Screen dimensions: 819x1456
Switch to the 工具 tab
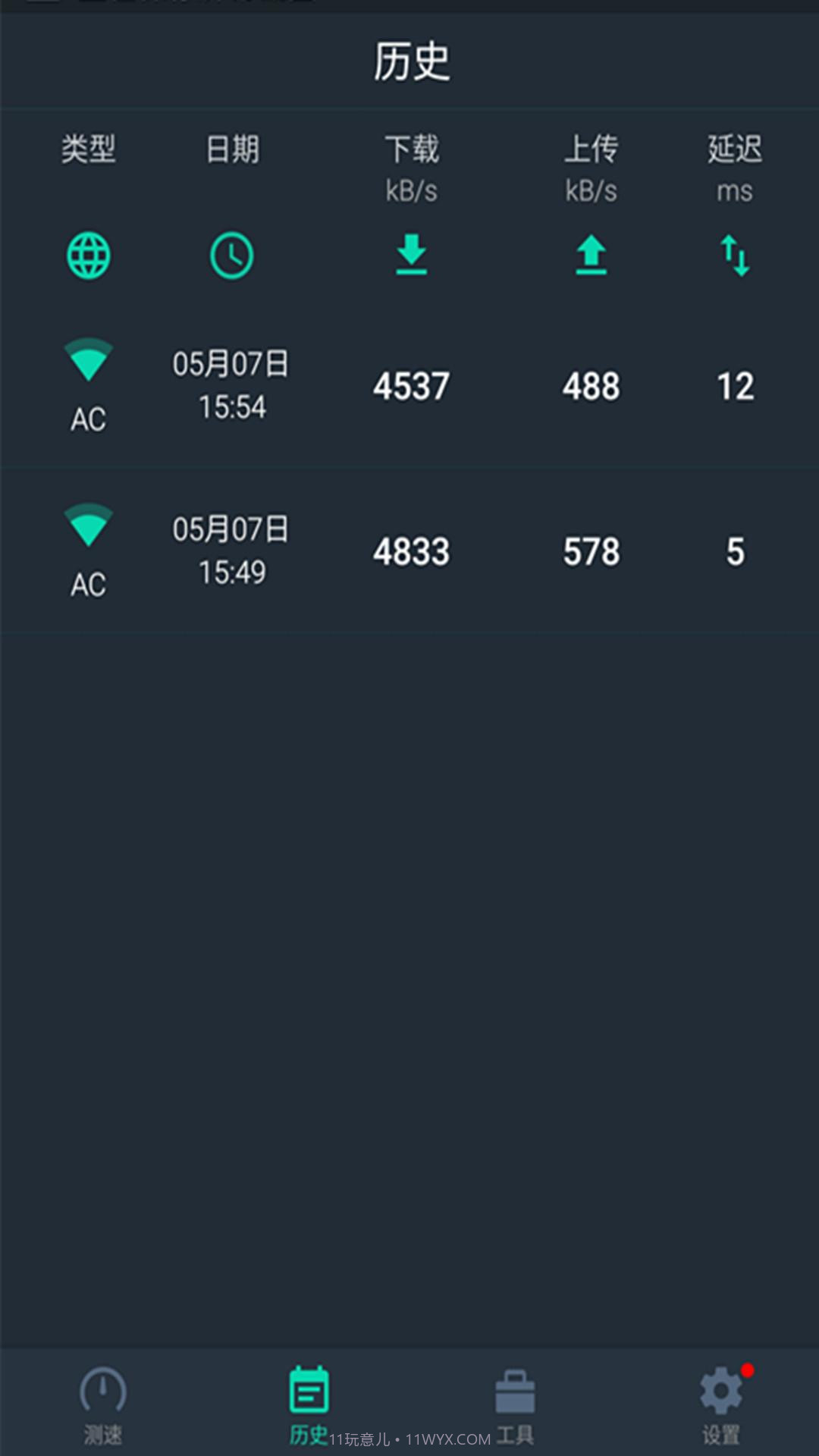pos(514,1410)
